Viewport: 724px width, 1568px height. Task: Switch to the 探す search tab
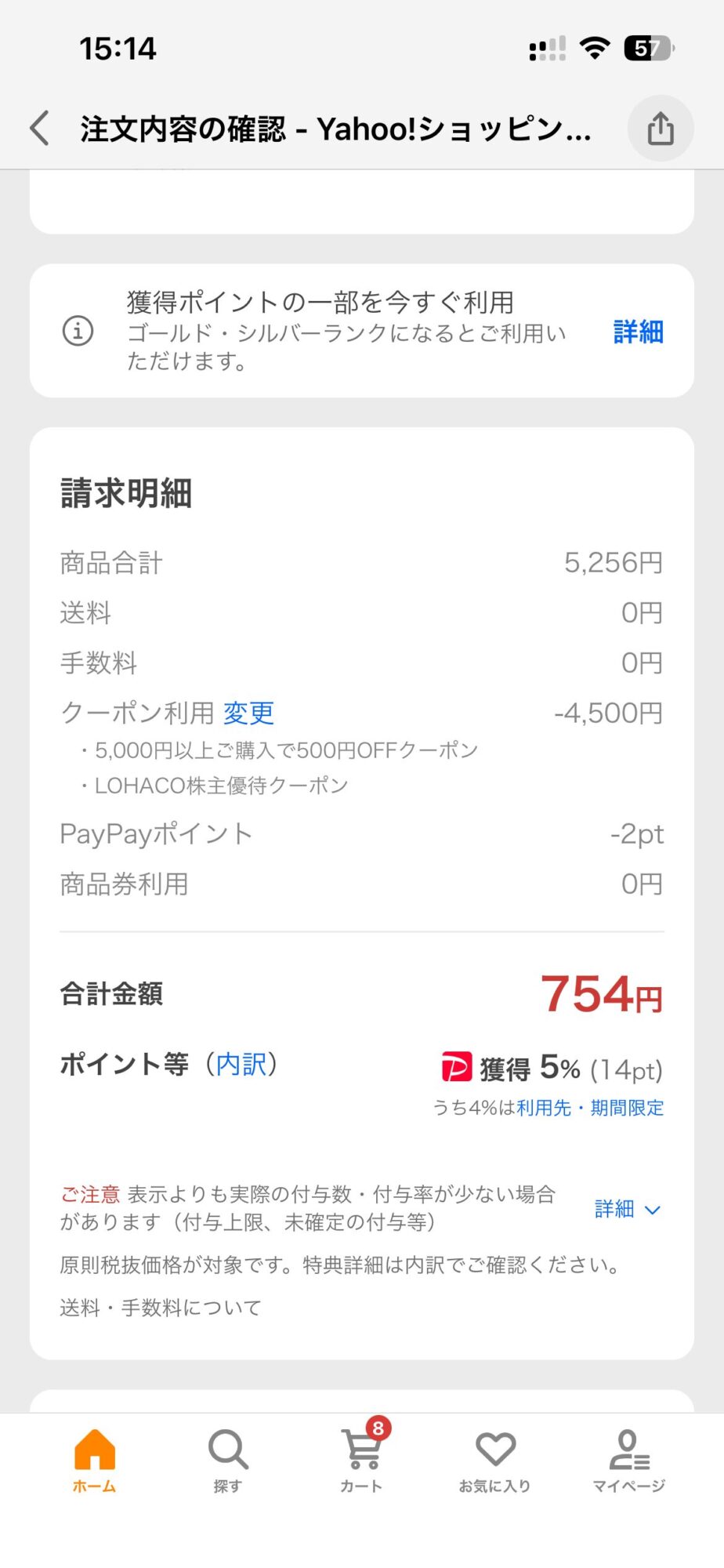click(228, 1460)
